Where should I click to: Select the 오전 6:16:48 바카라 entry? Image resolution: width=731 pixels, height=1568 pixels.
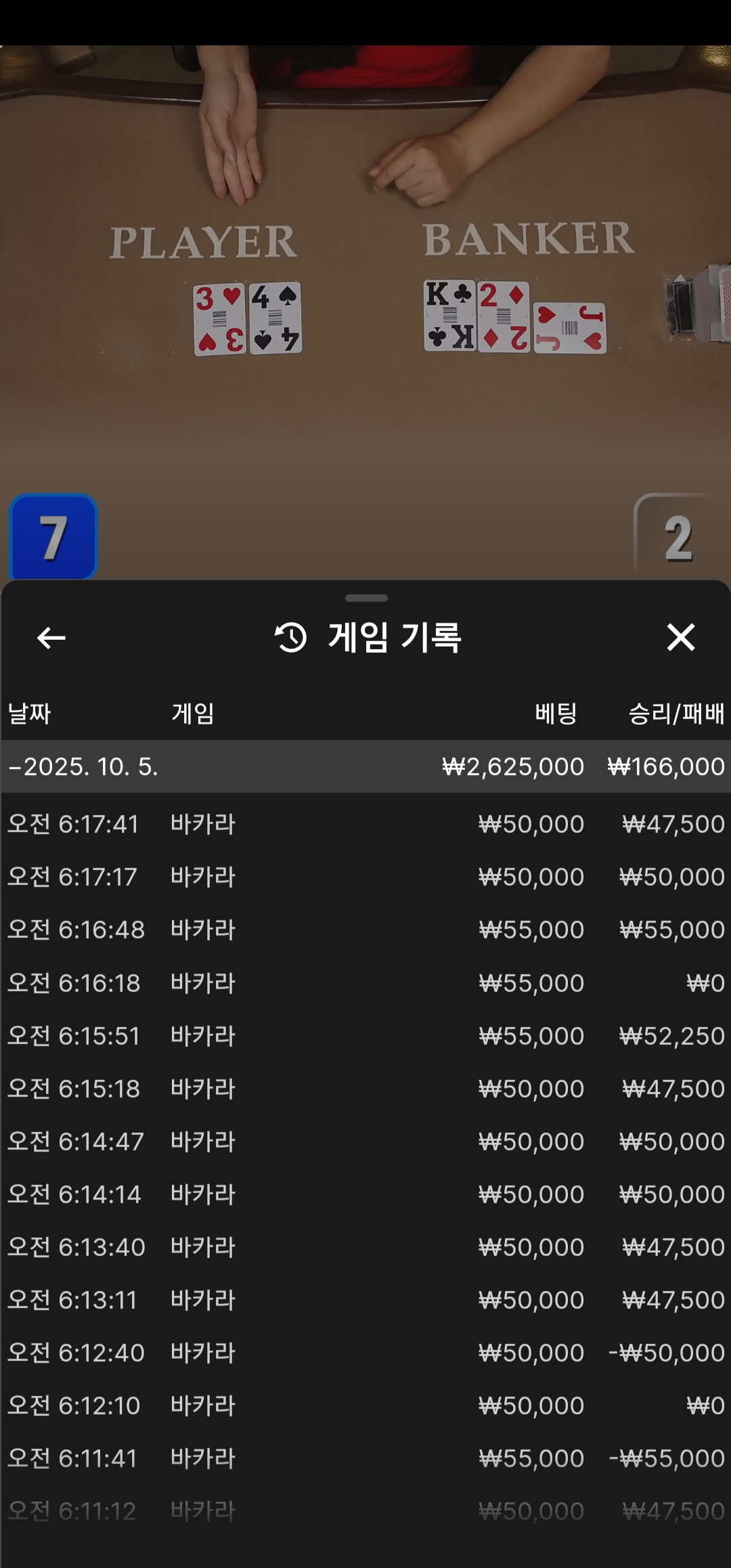coord(365,930)
